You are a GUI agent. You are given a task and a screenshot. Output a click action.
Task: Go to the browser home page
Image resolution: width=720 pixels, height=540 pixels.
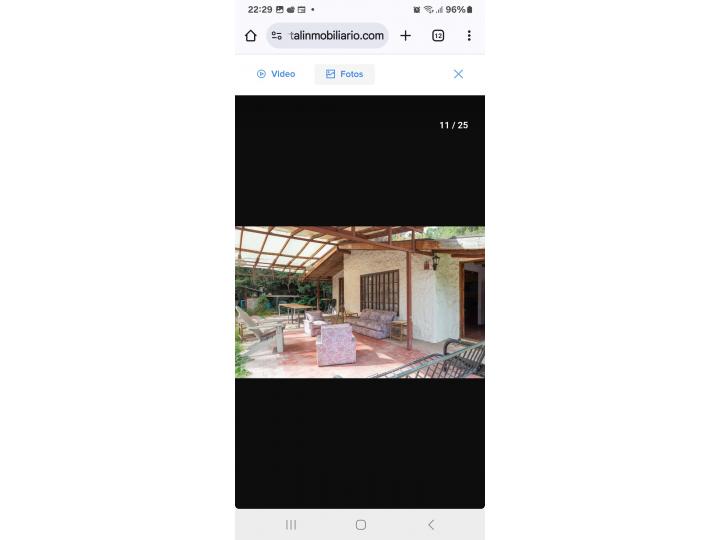point(251,36)
